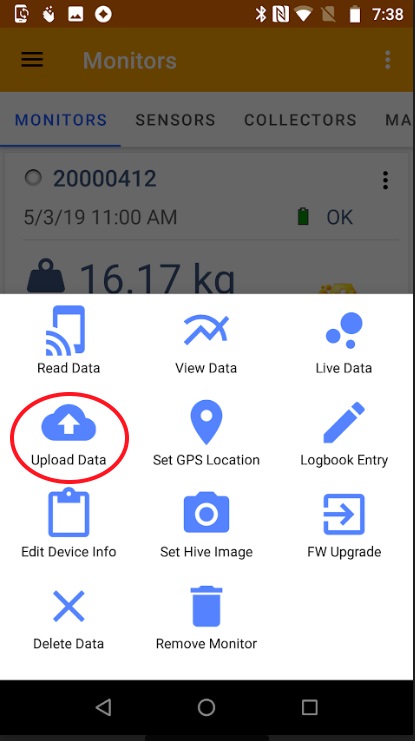
Task: Tap the system back button
Action: tap(103, 707)
